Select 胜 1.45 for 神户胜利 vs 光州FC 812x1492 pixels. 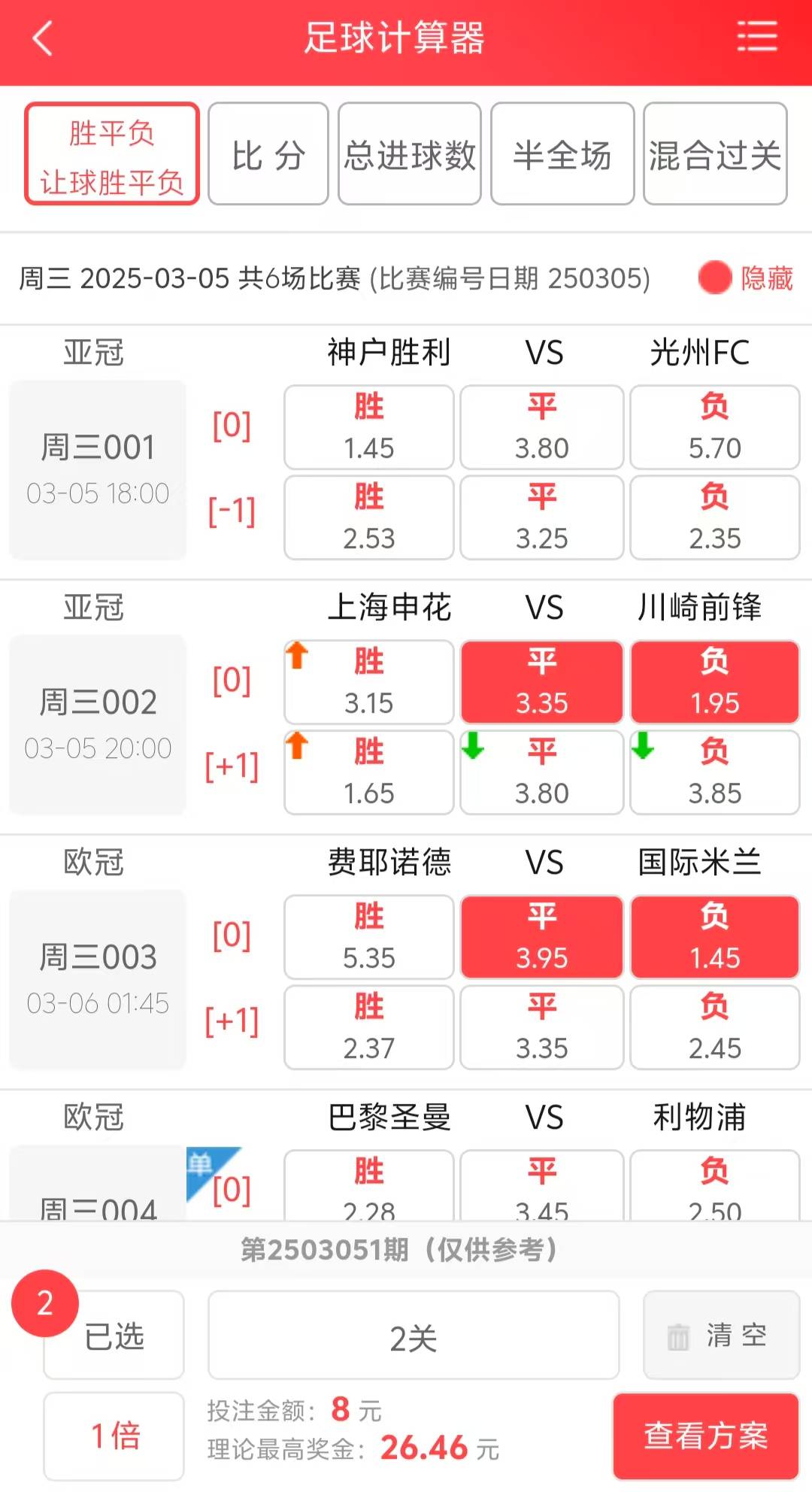click(x=368, y=426)
